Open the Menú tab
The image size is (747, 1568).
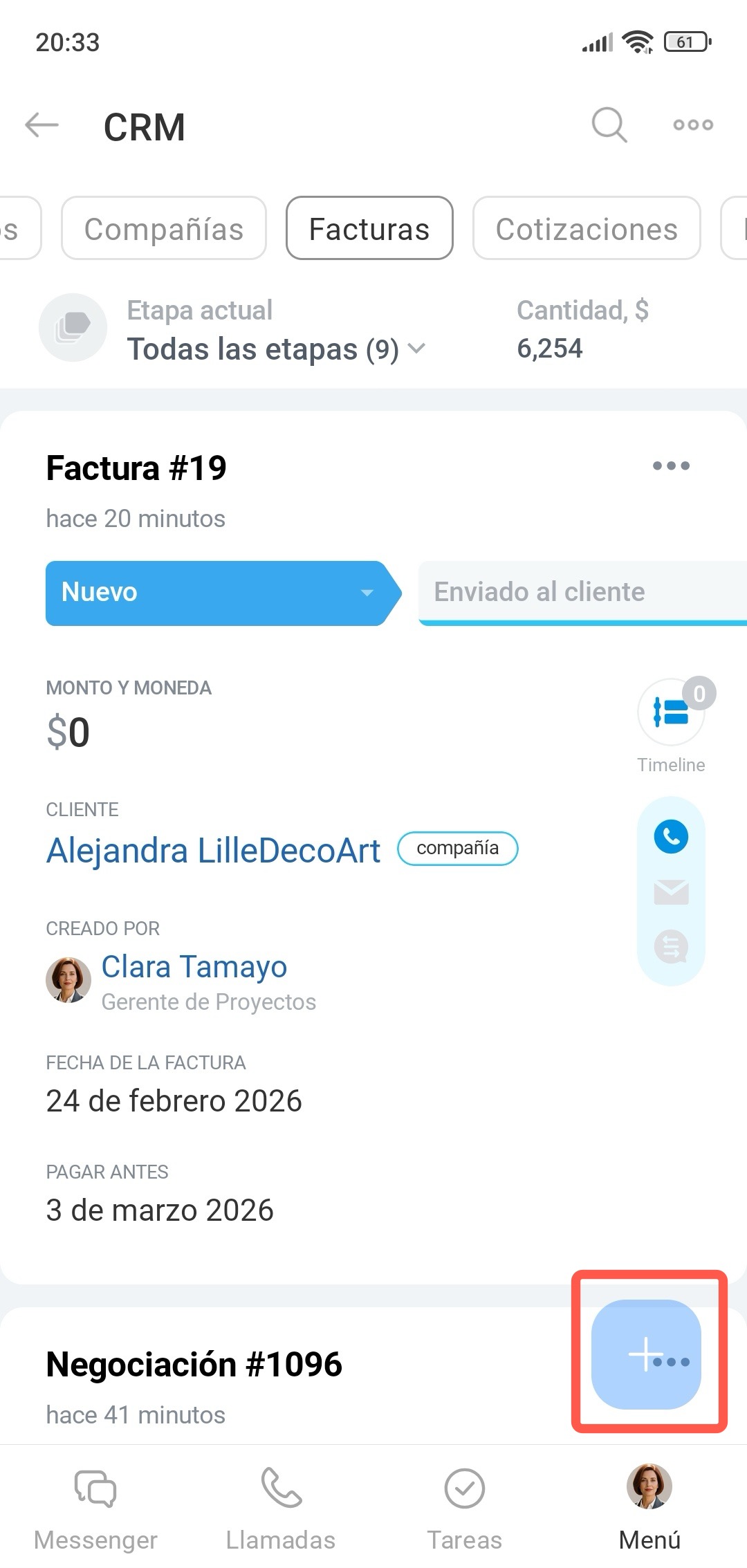pos(649,1508)
